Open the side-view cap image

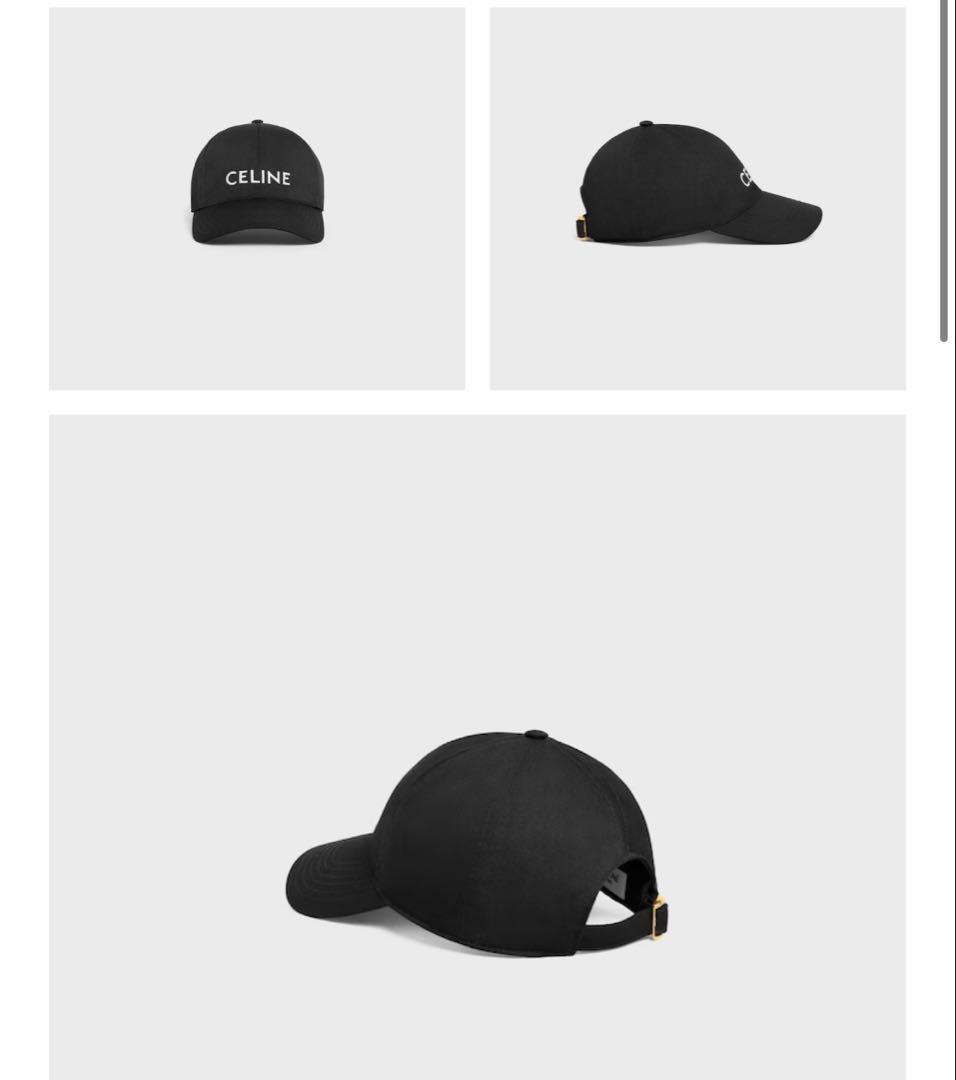point(697,198)
